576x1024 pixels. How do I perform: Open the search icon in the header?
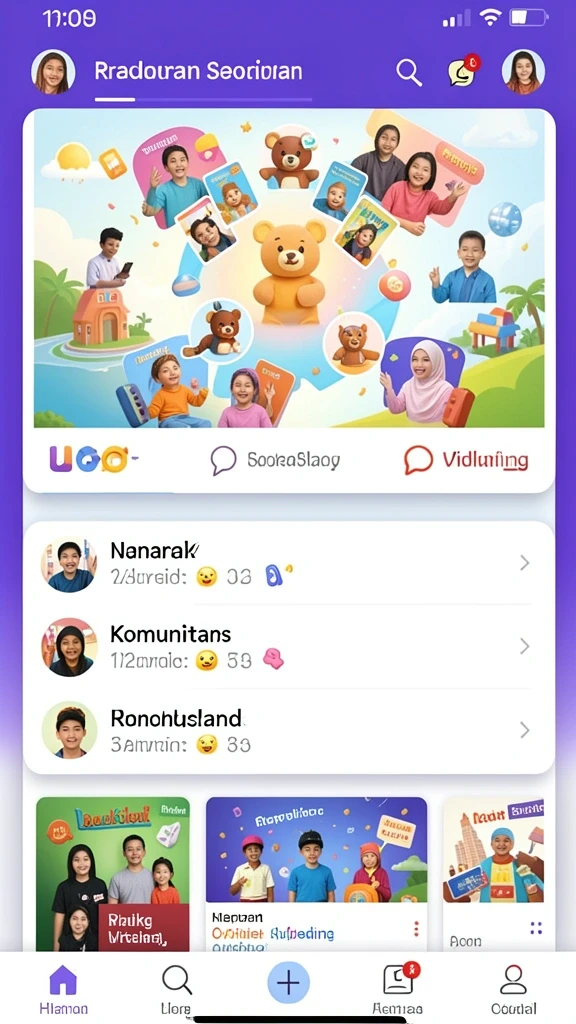coord(409,72)
